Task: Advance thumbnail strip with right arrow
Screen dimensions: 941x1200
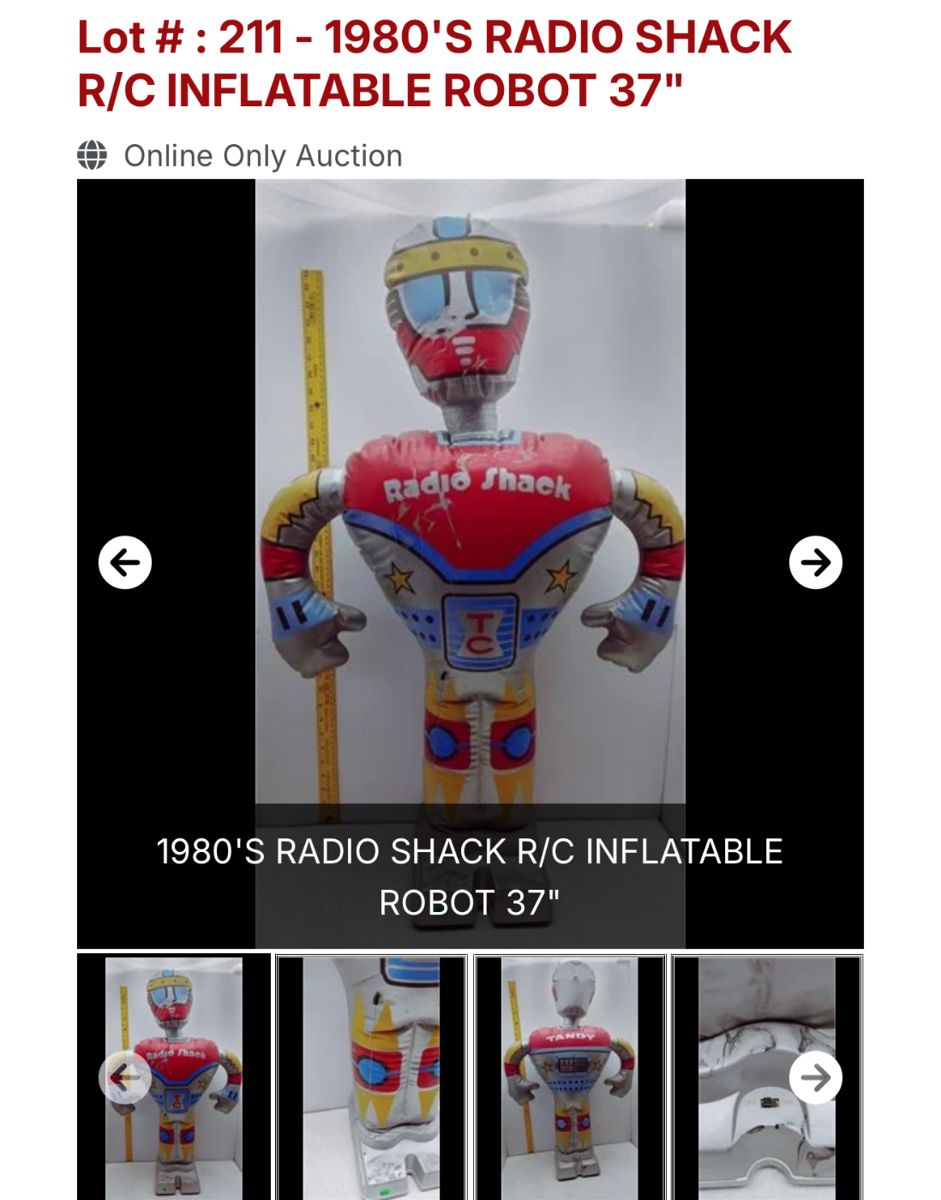Action: coord(815,1078)
